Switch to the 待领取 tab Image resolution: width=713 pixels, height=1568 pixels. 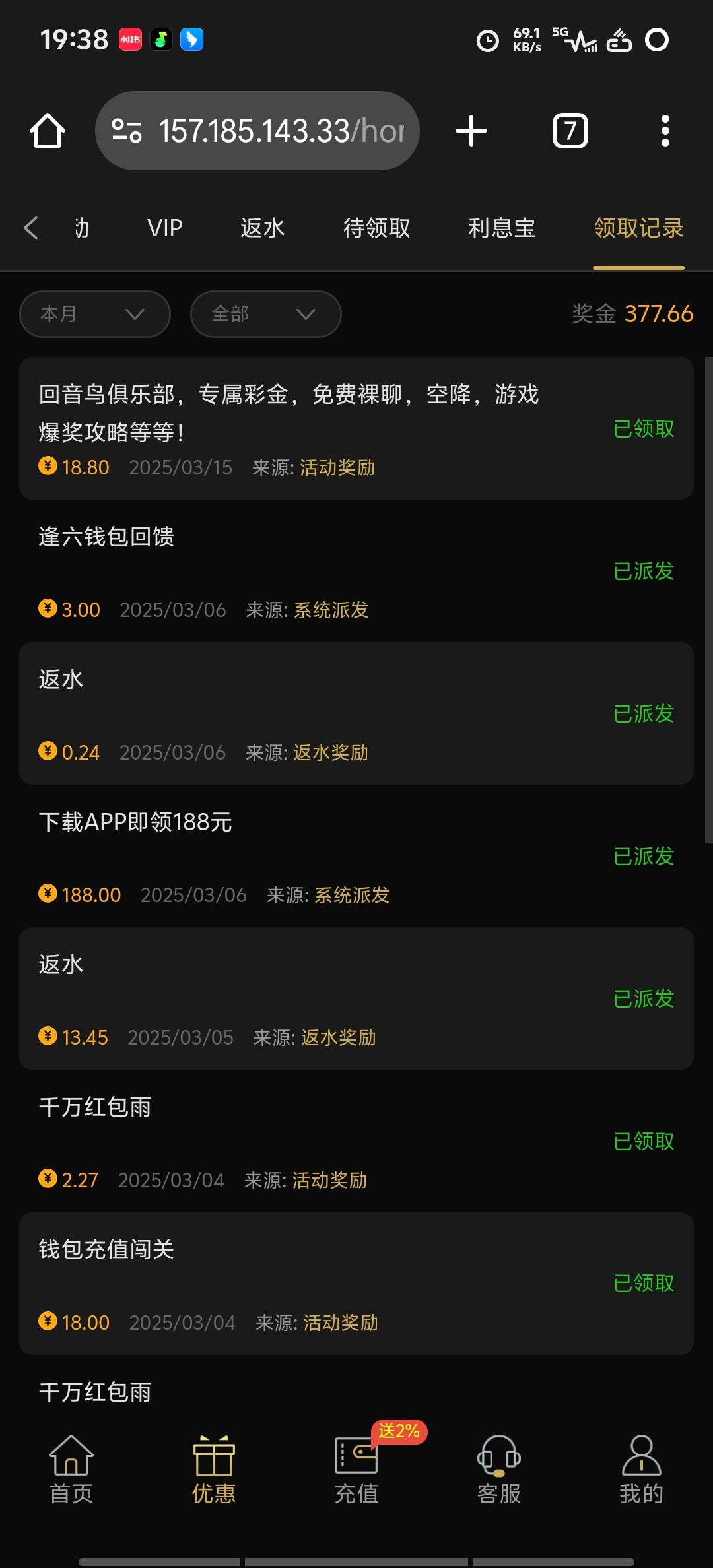(x=376, y=228)
